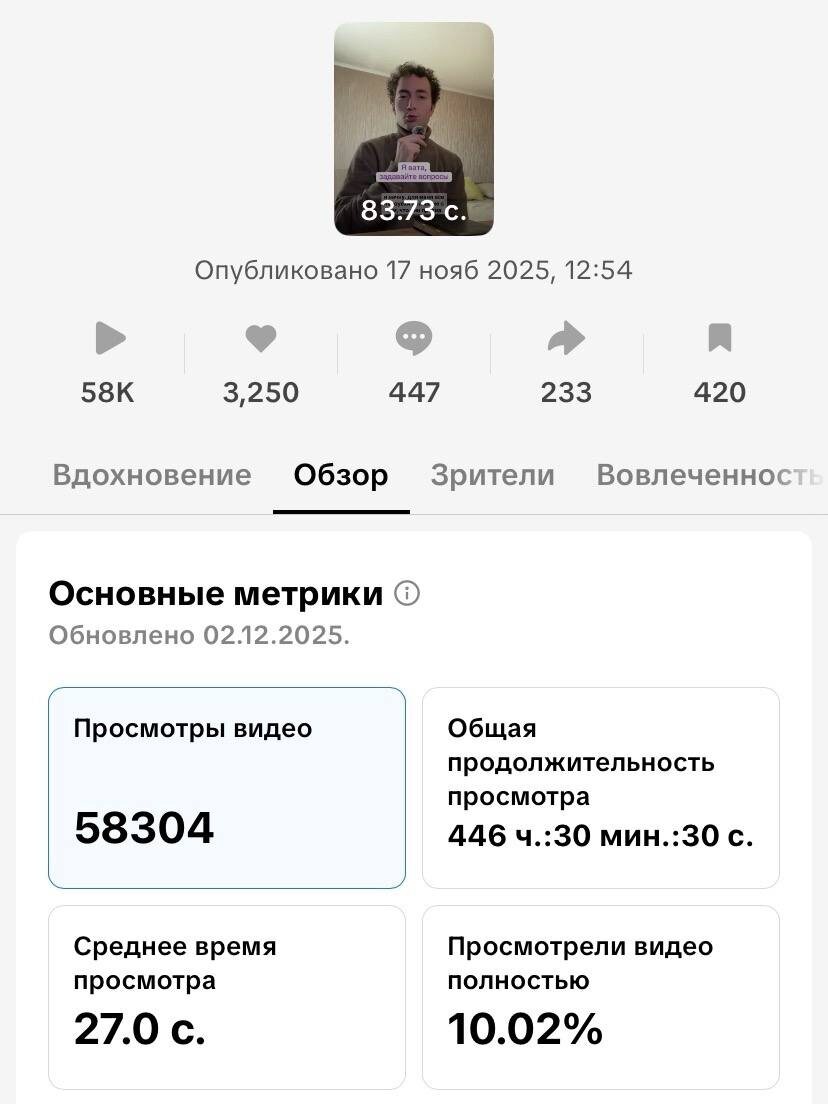The width and height of the screenshot is (828, 1104).
Task: Open the video thumbnail preview
Action: (x=413, y=129)
